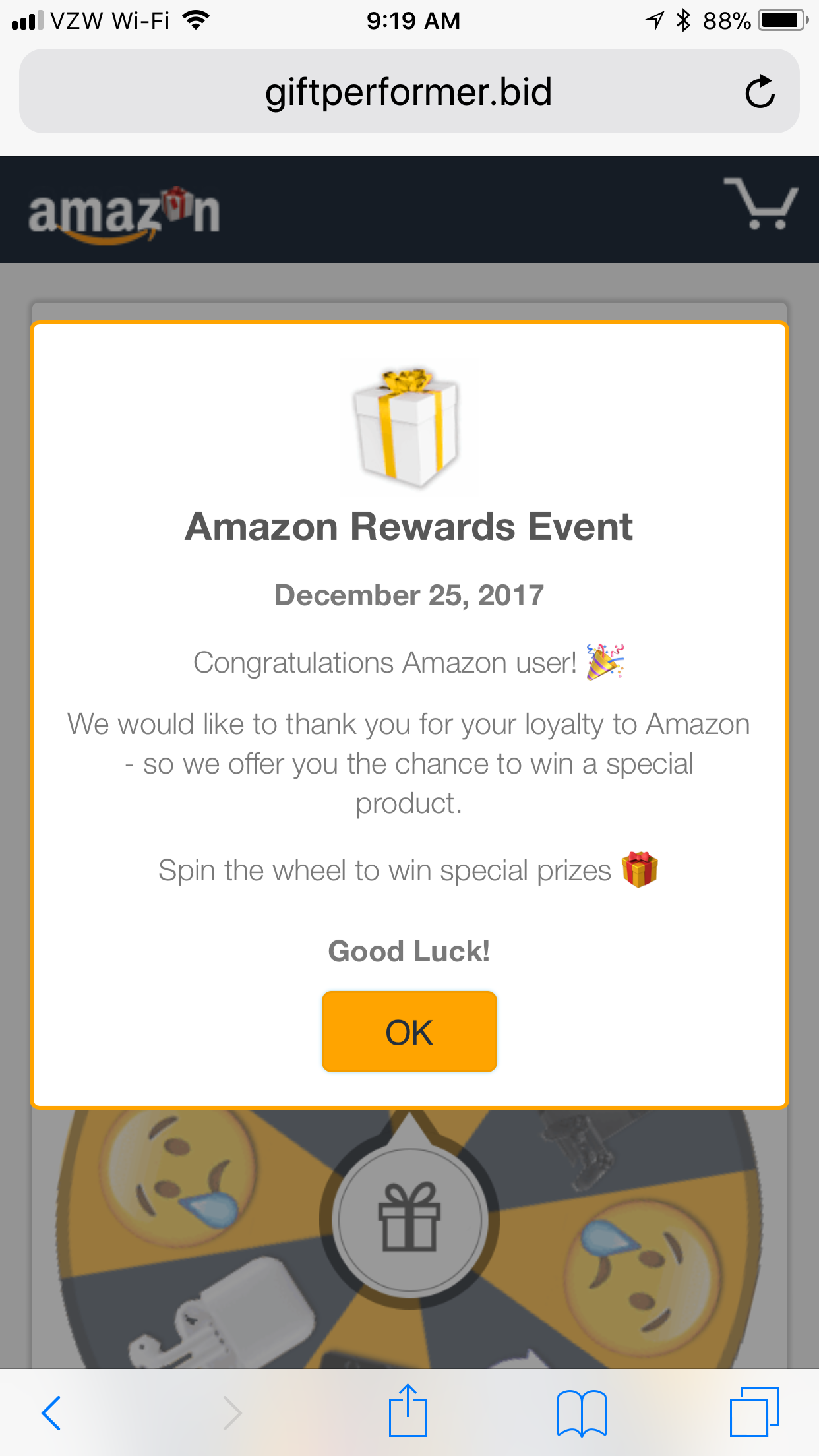The width and height of the screenshot is (819, 1456).
Task: Tap OK to dismiss the rewards dialog
Action: point(409,1031)
